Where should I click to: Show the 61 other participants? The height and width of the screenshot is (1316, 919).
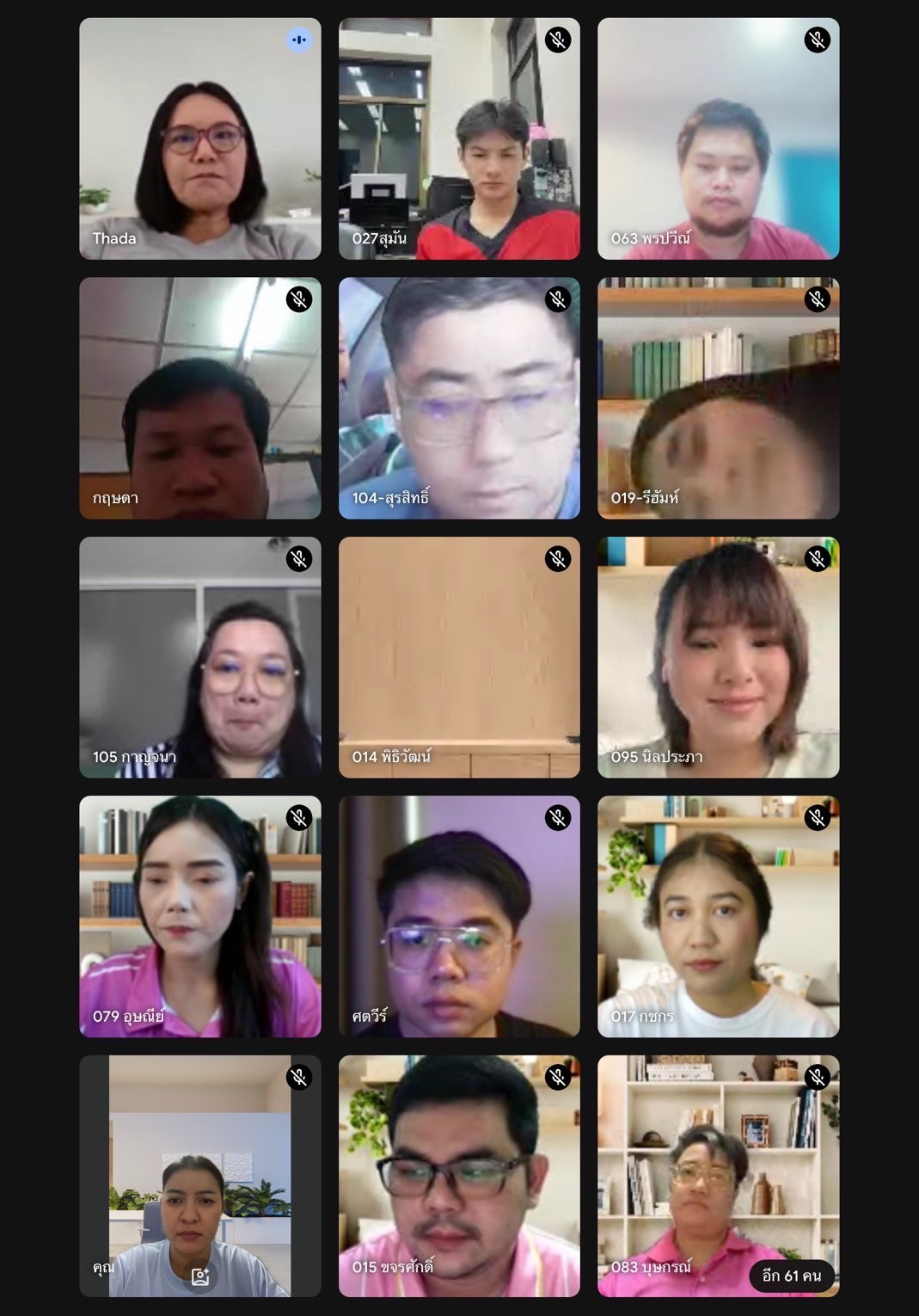pyautogui.click(x=791, y=1276)
